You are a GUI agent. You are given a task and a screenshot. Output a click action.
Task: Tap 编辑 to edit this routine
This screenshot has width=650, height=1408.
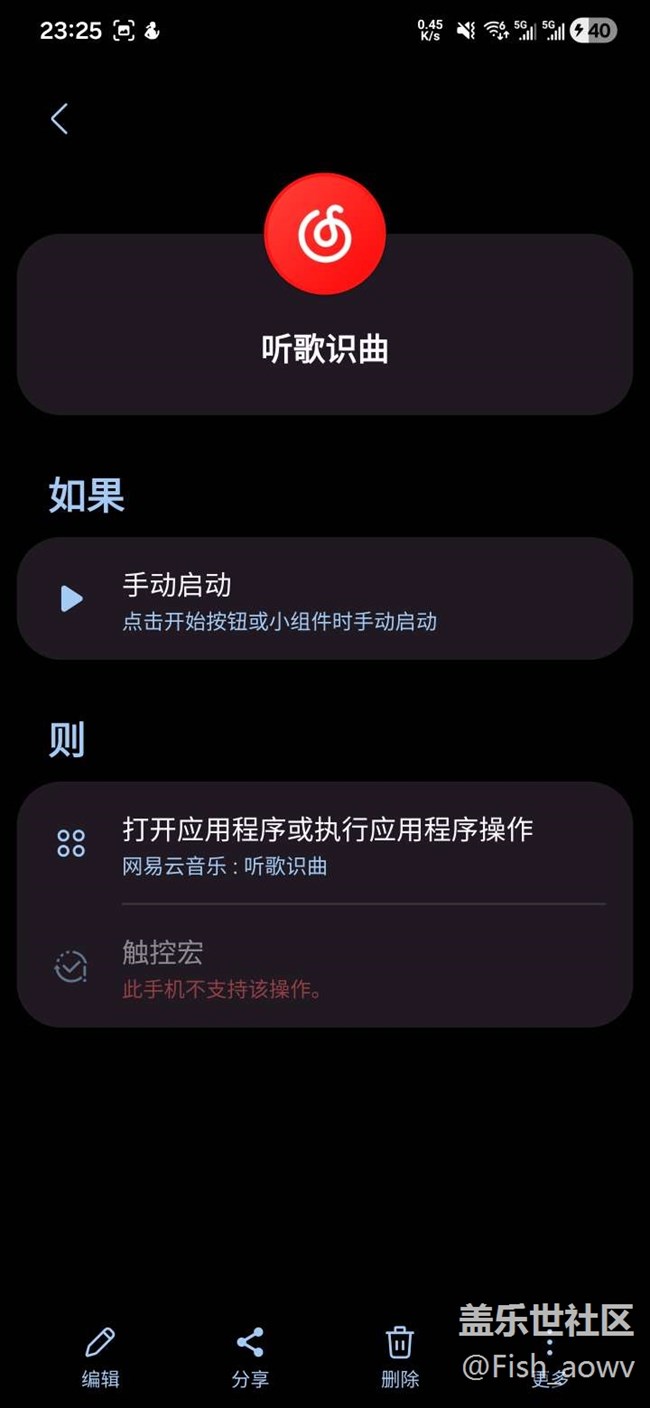[100, 1357]
